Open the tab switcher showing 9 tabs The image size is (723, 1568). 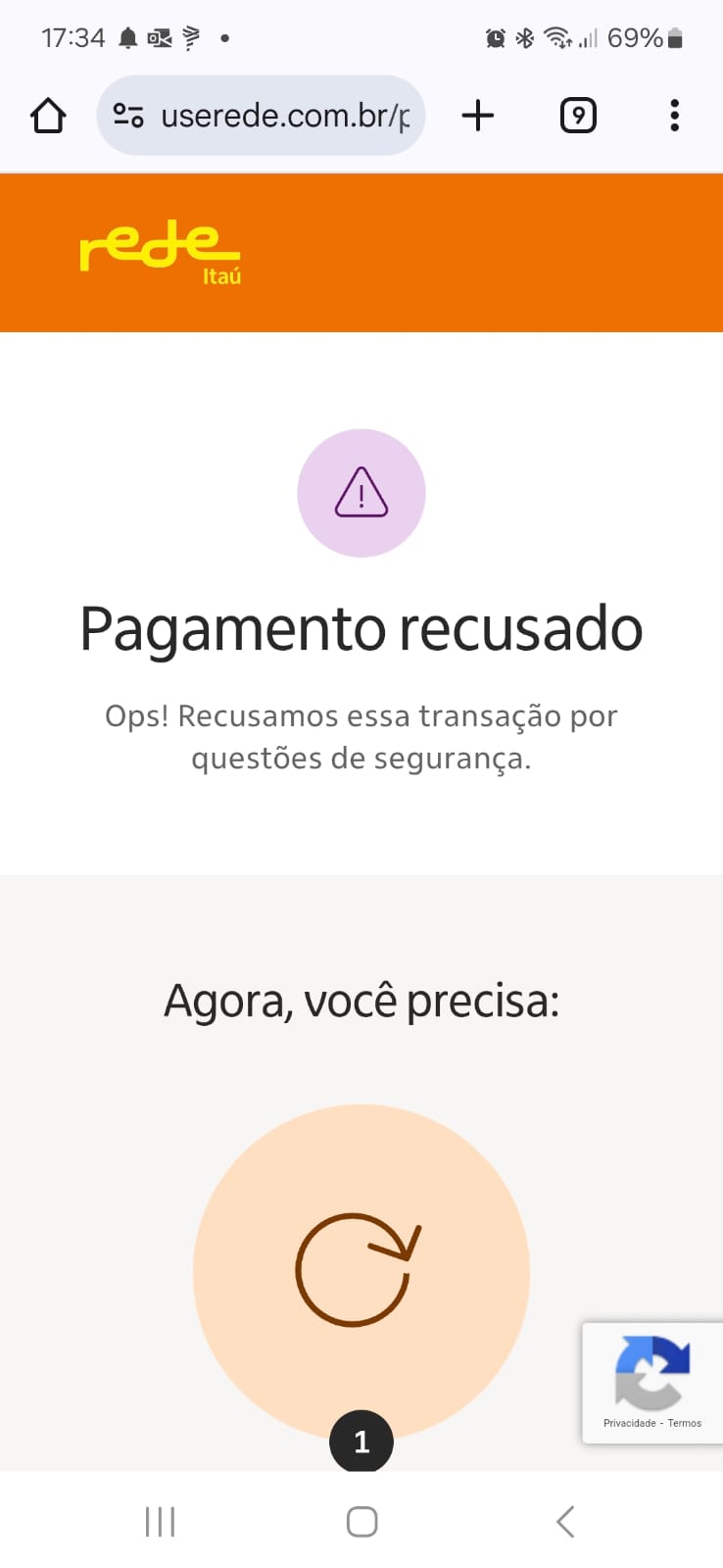click(x=577, y=115)
